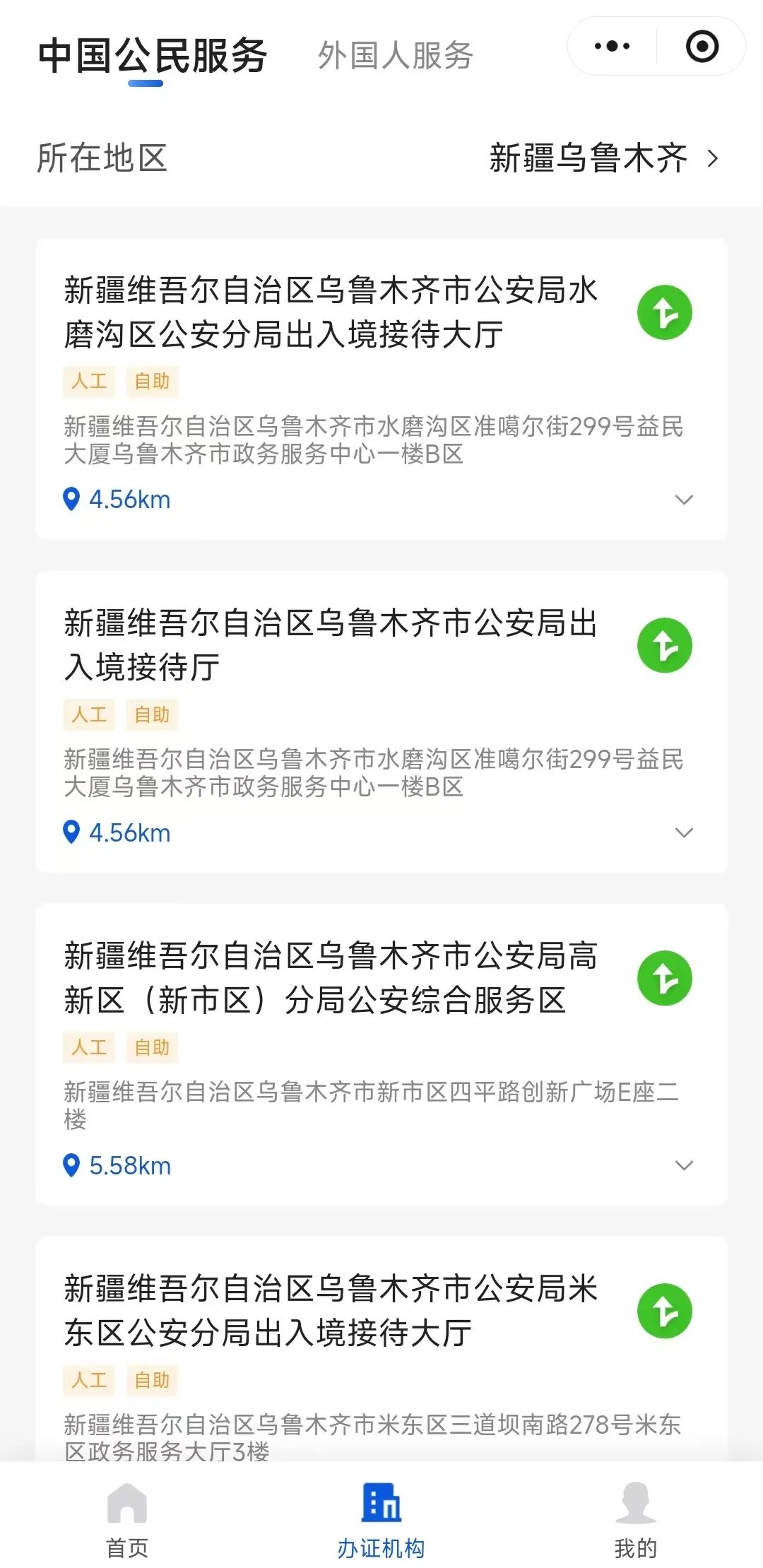763x1568 pixels.
Task: Open 首页 via the home icon
Action: tap(126, 1509)
